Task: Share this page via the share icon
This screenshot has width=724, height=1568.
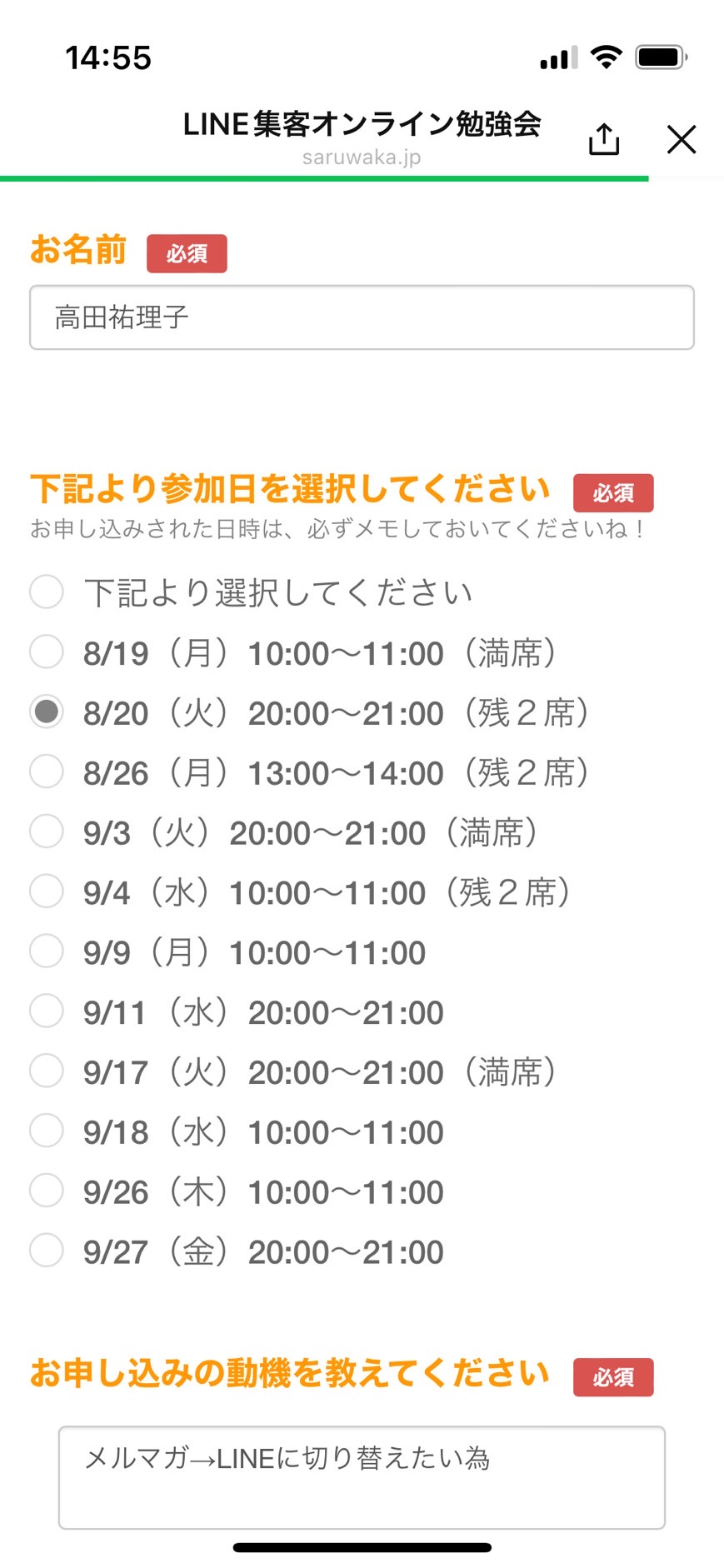Action: tap(603, 138)
